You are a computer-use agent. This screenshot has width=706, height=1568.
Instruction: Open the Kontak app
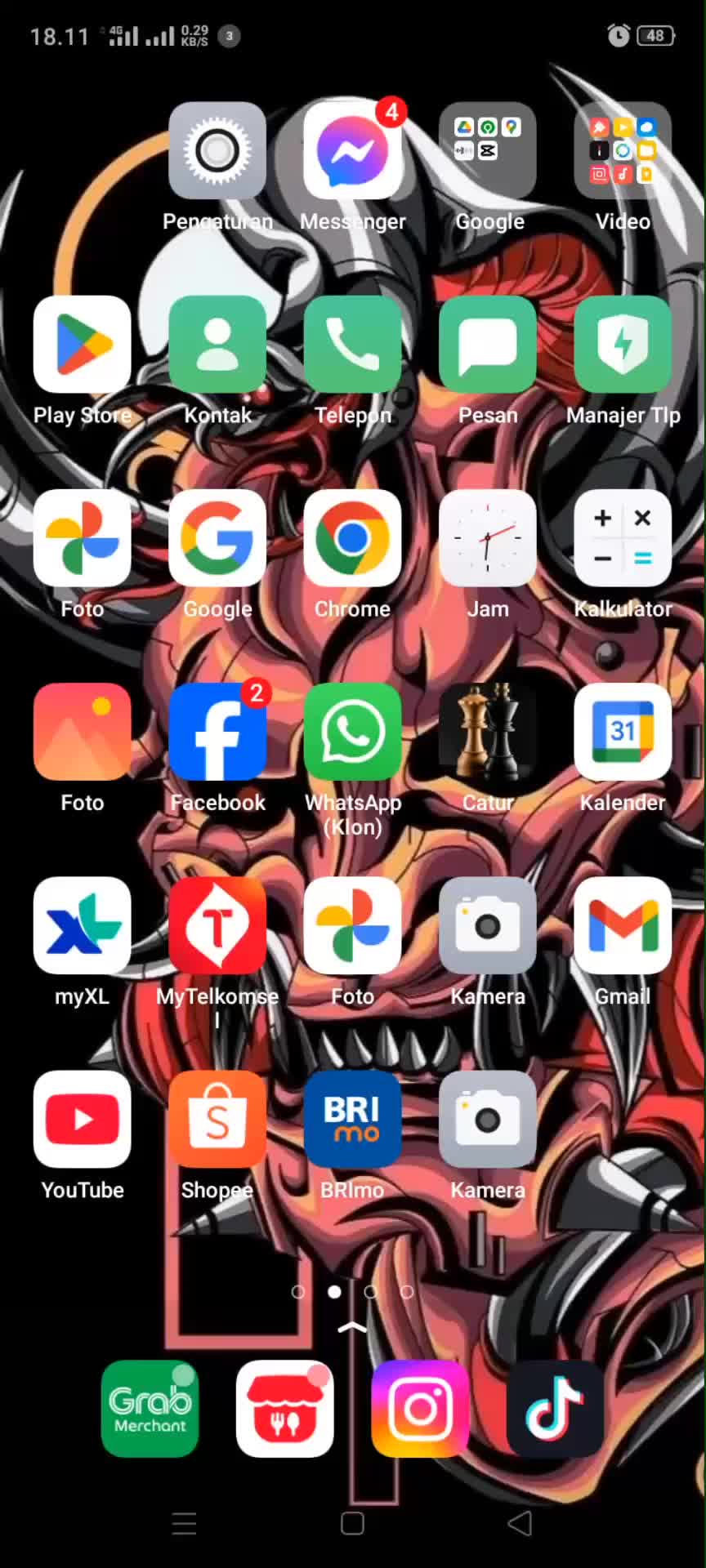click(x=217, y=345)
